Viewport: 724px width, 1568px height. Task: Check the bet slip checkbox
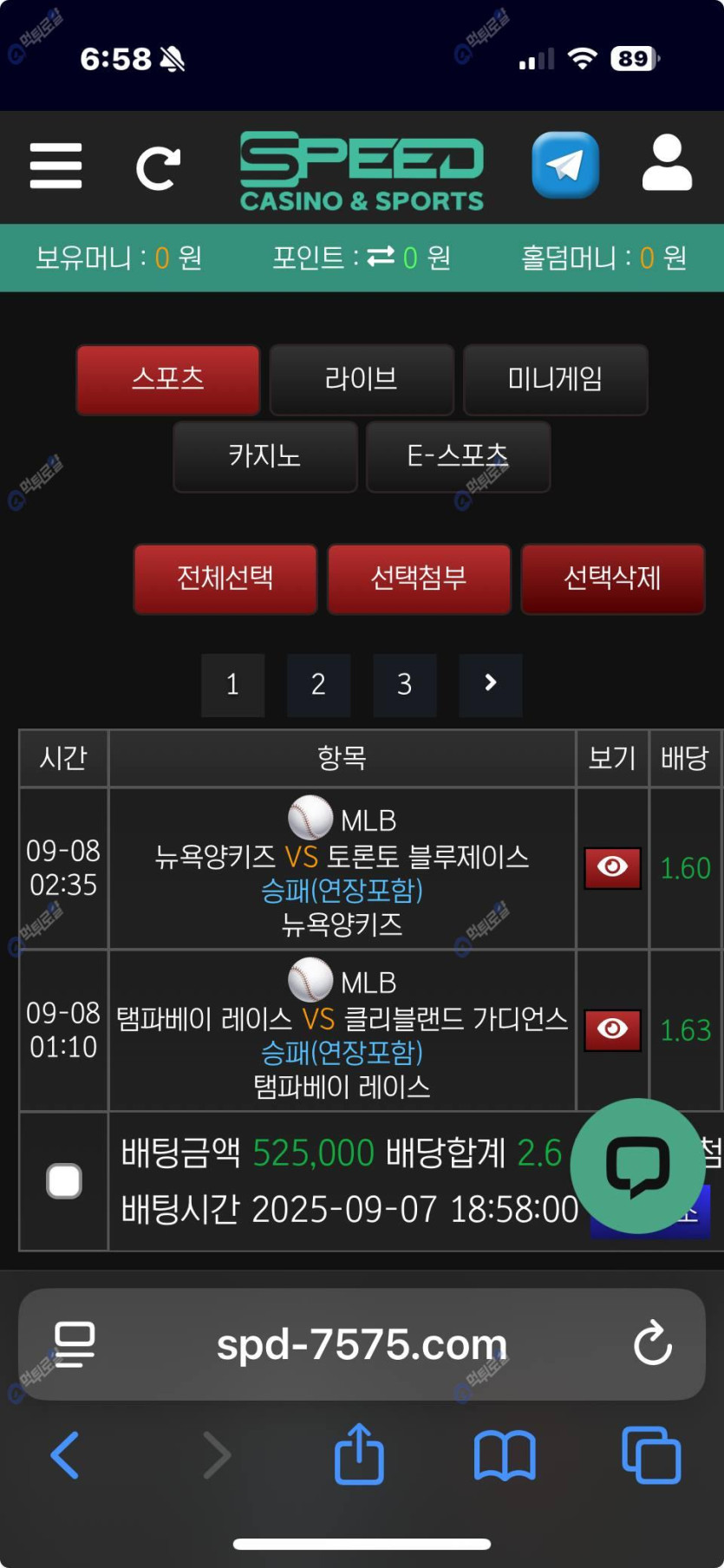click(x=64, y=1180)
